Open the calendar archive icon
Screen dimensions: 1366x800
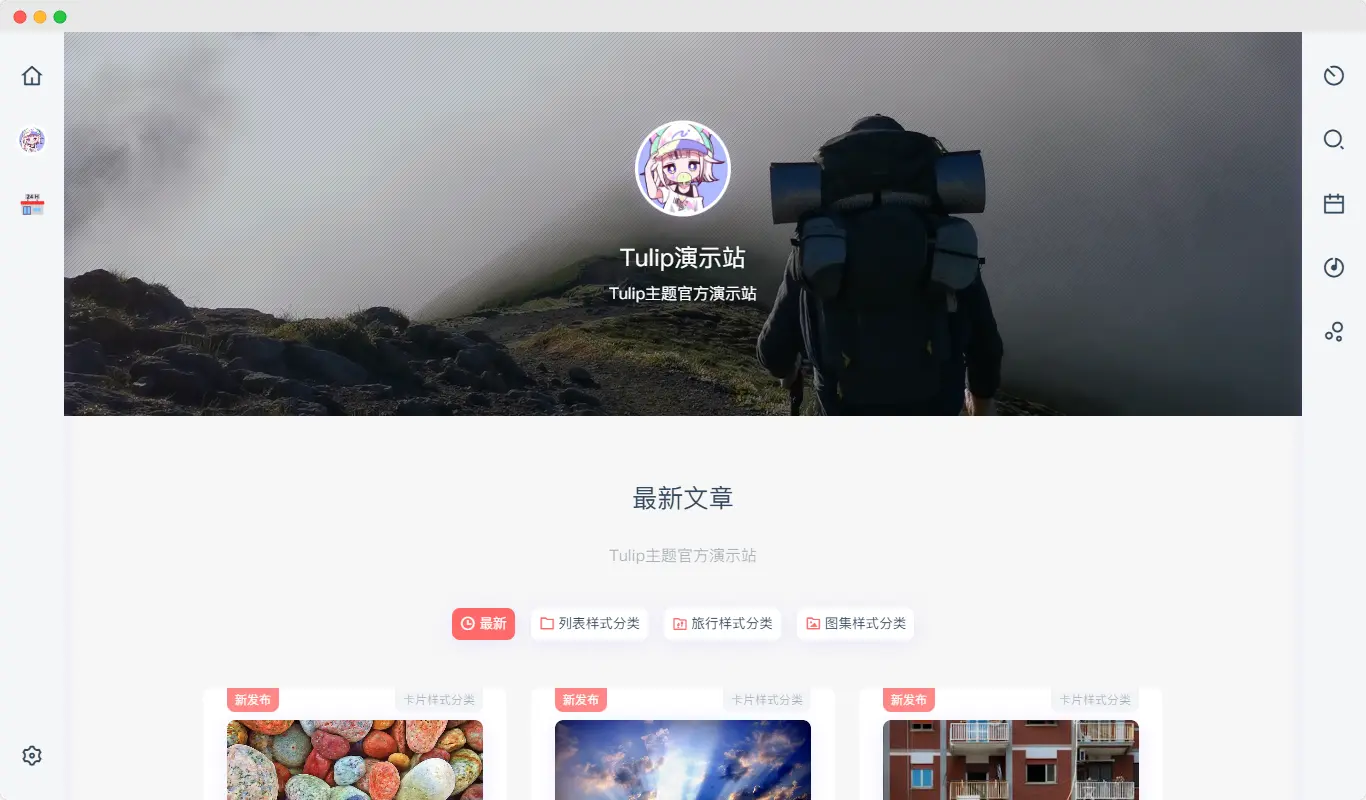1334,204
